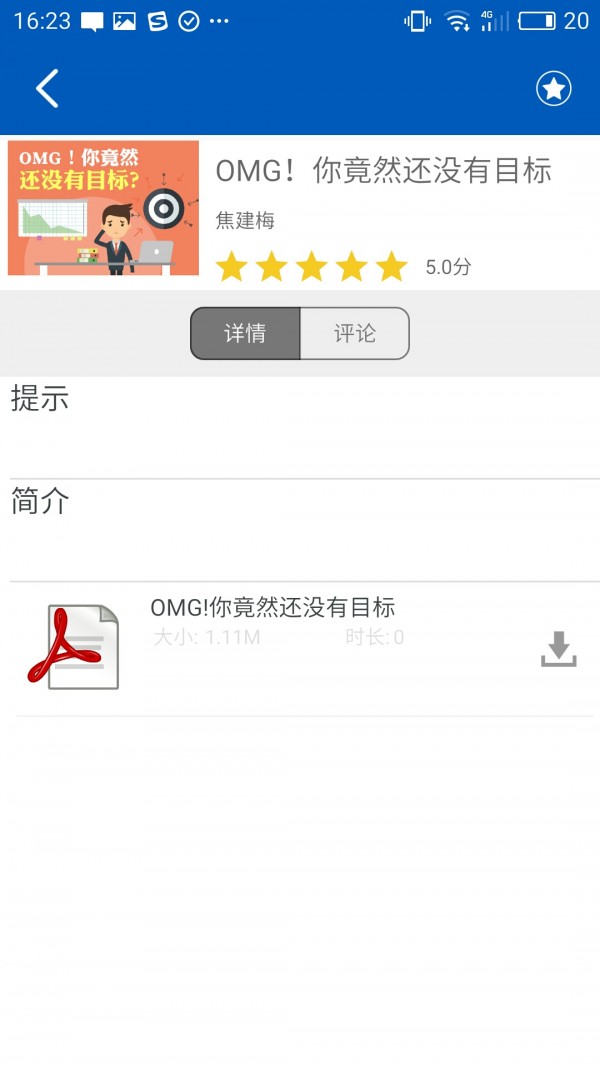Switch to the 评论 tab
The image size is (600, 1067).
click(x=355, y=333)
